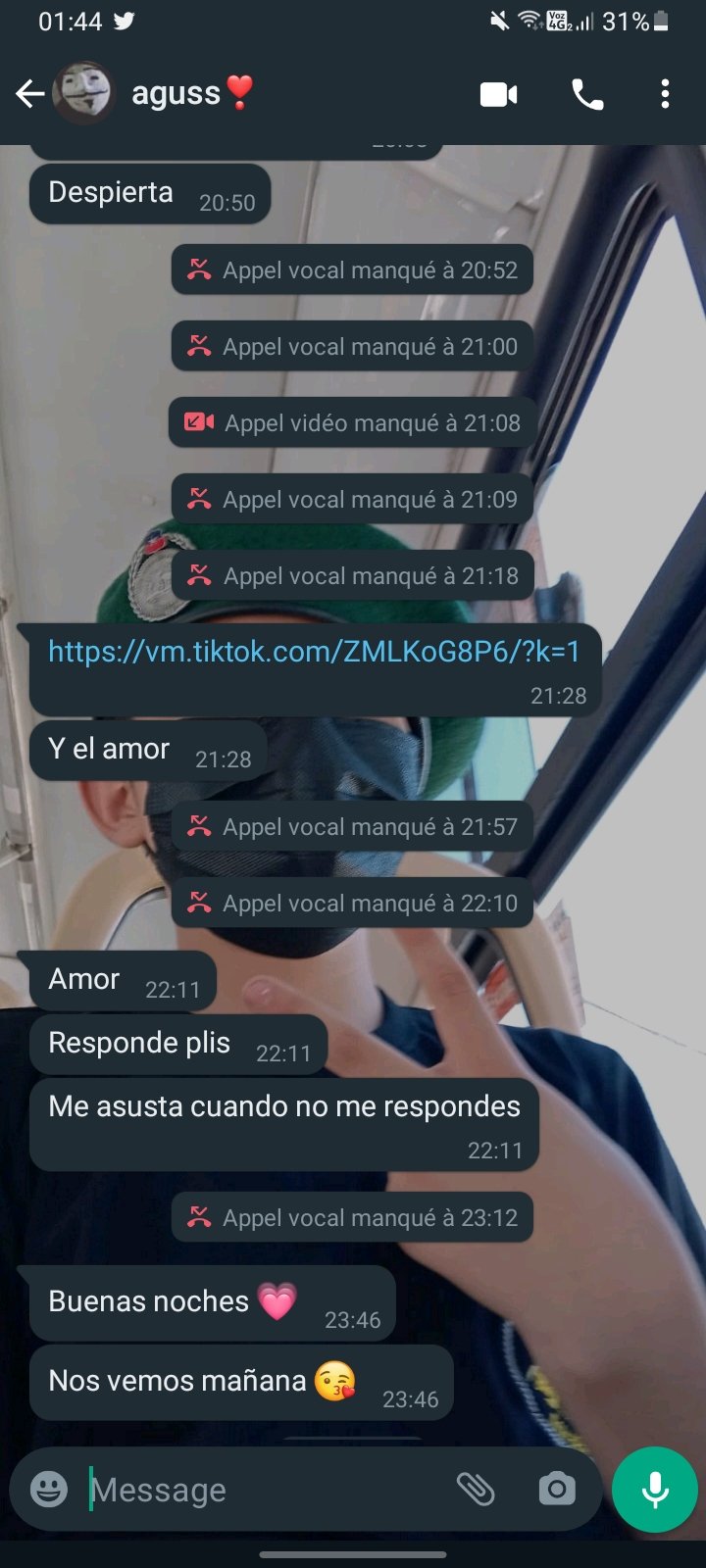Open the emoji picker
Screen dimensions: 706x1568
click(x=49, y=1490)
